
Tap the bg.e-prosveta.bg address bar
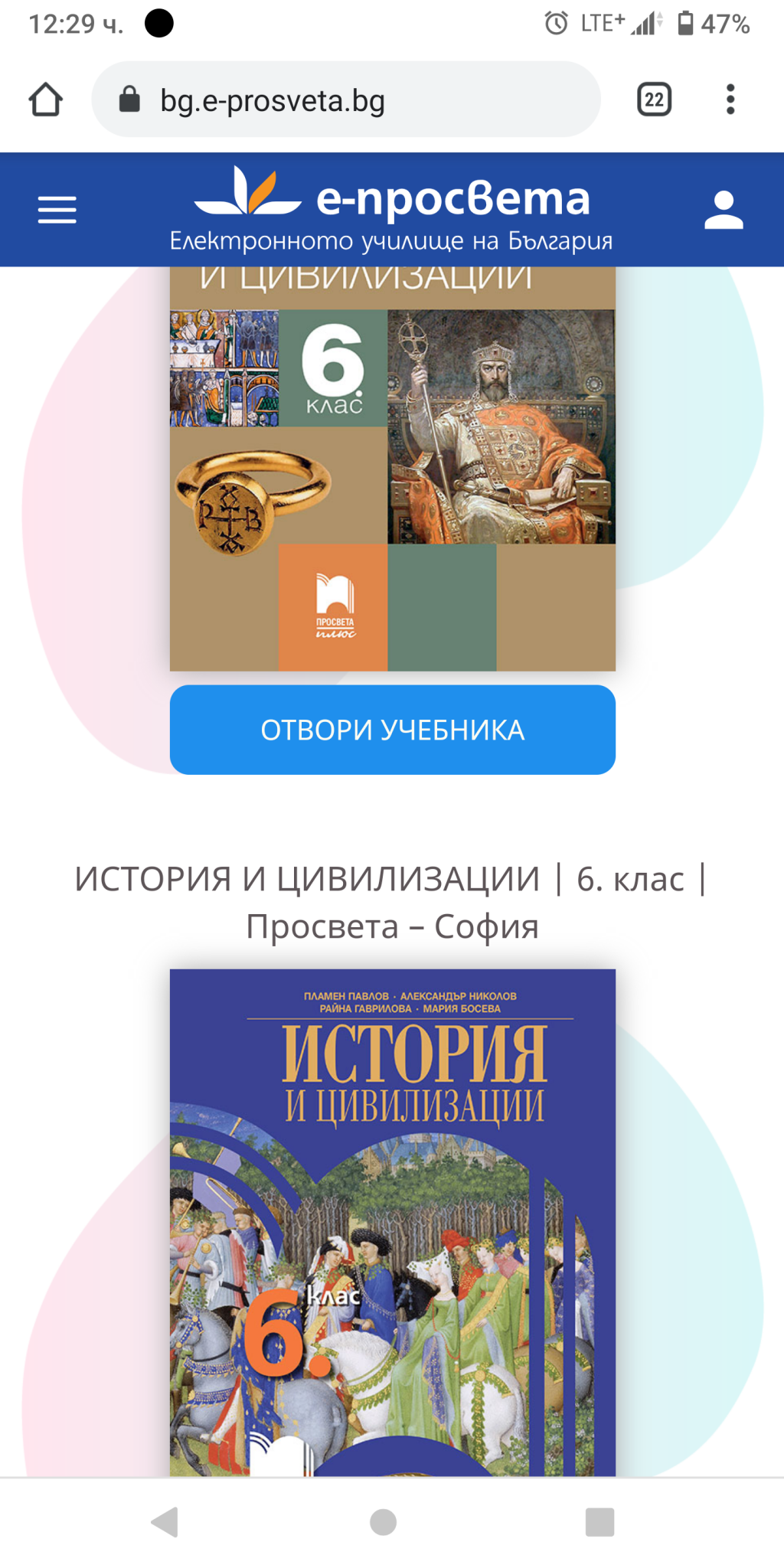pyautogui.click(x=346, y=100)
